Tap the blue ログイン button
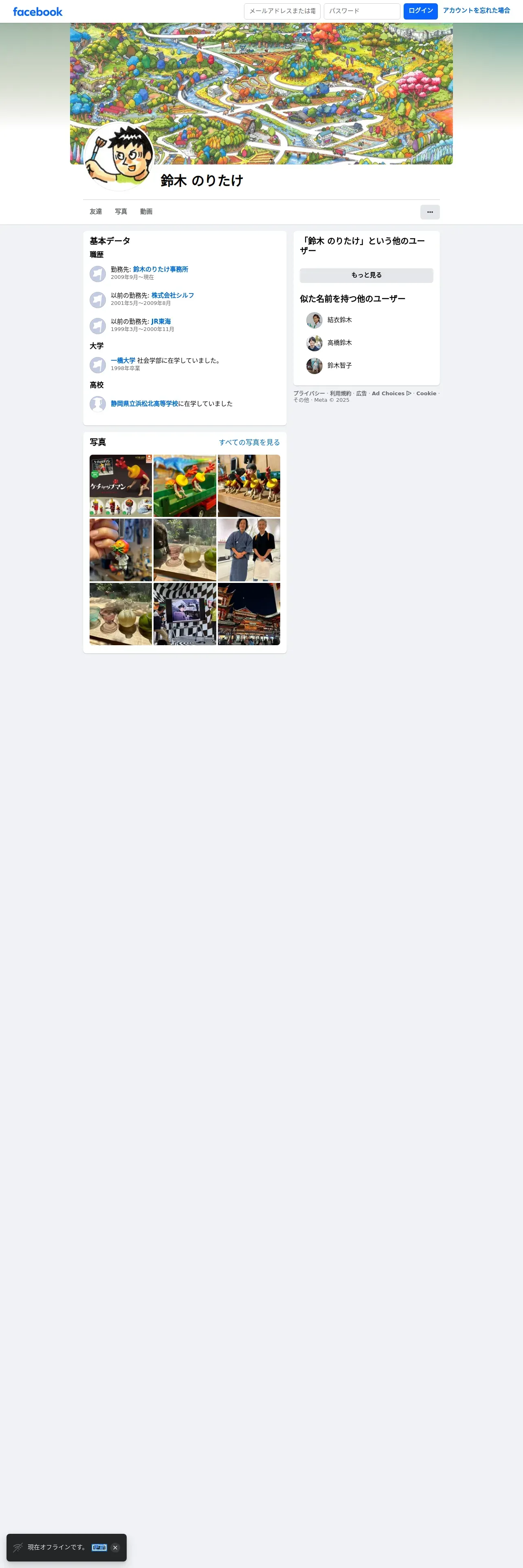 click(x=420, y=11)
